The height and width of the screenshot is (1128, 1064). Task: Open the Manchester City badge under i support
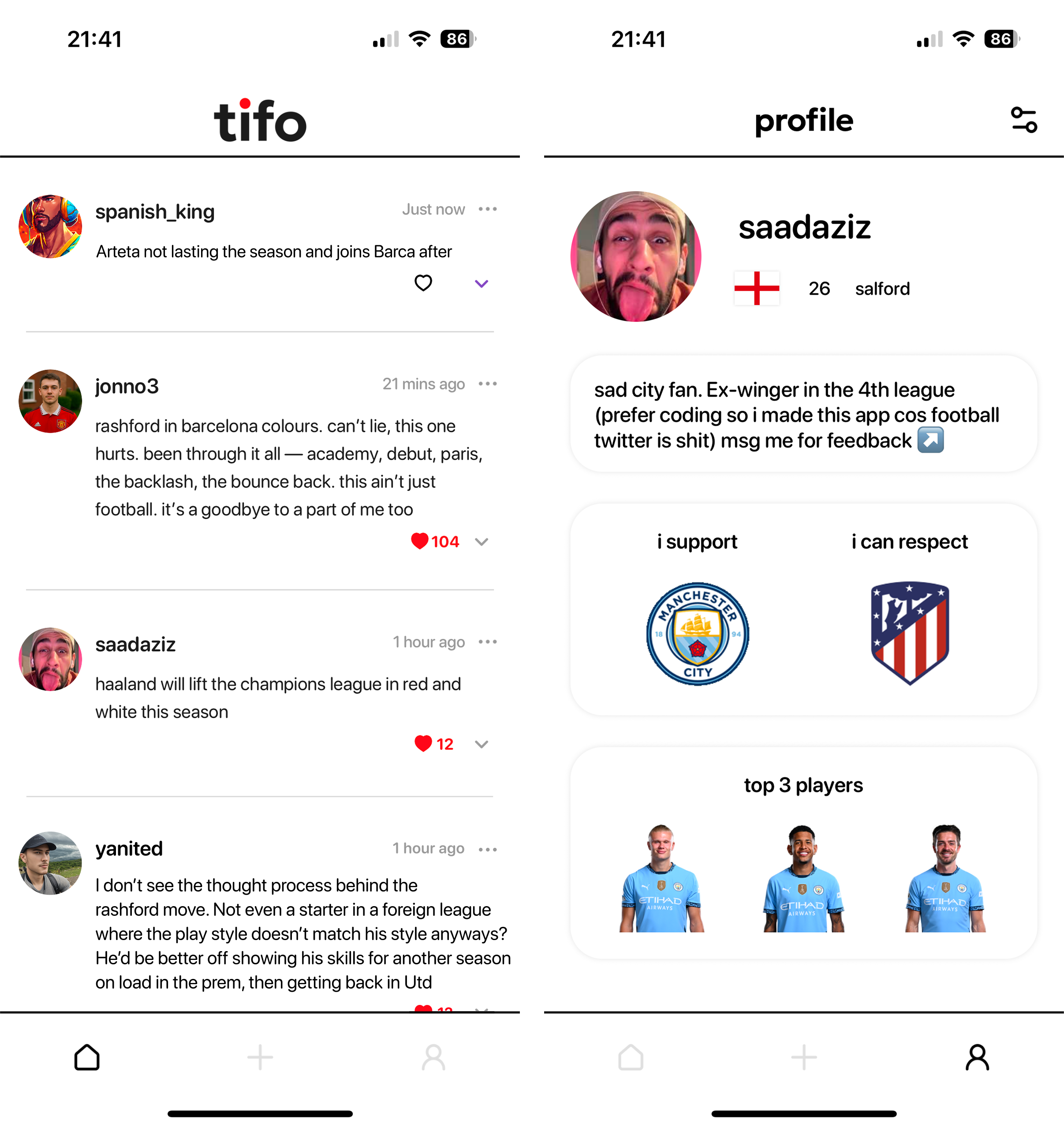coord(697,633)
